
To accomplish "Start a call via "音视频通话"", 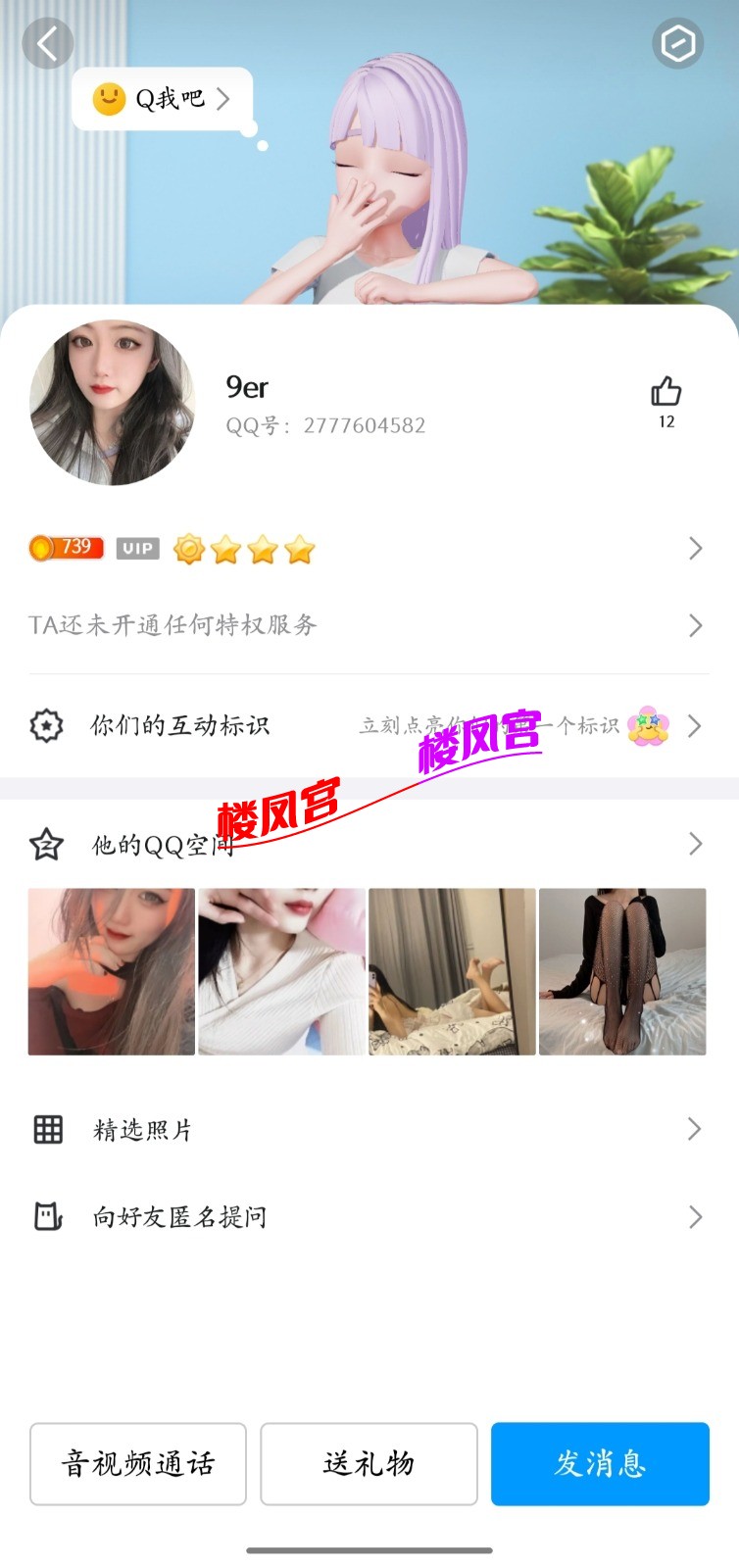I will point(138,1464).
